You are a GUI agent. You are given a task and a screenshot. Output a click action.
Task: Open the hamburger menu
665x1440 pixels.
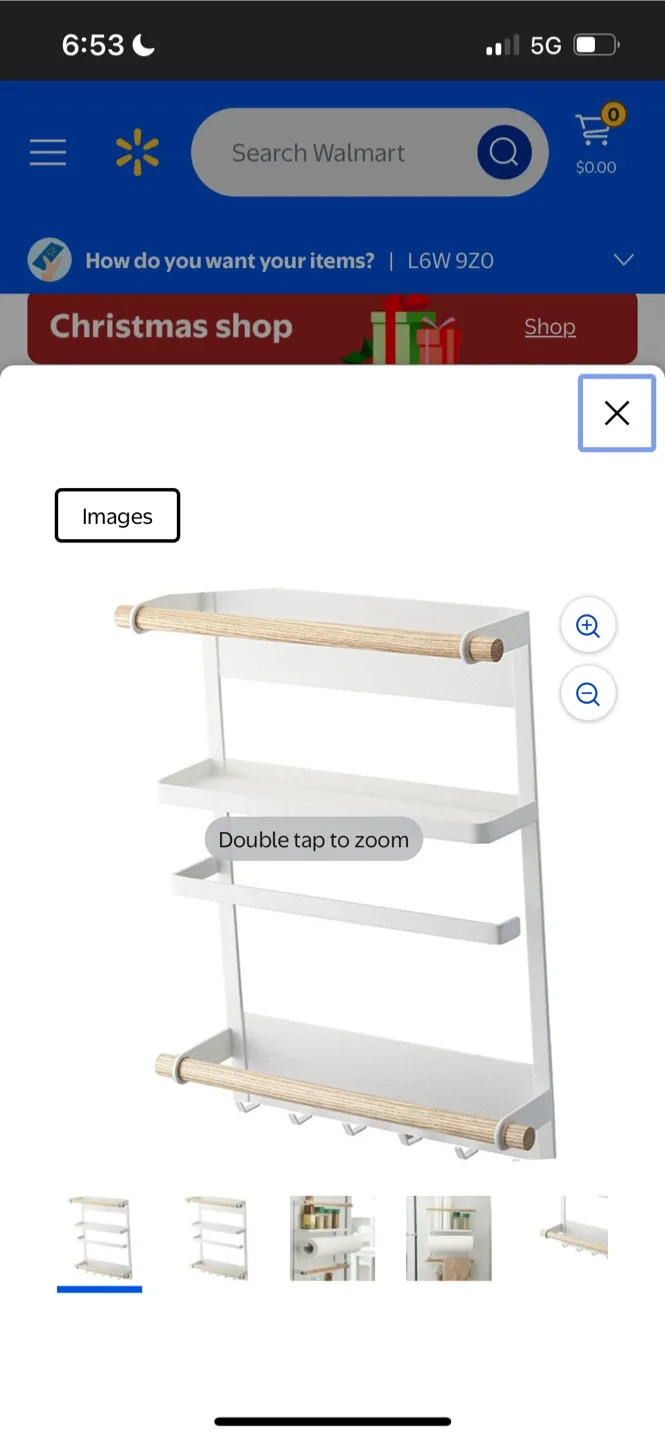click(x=47, y=153)
